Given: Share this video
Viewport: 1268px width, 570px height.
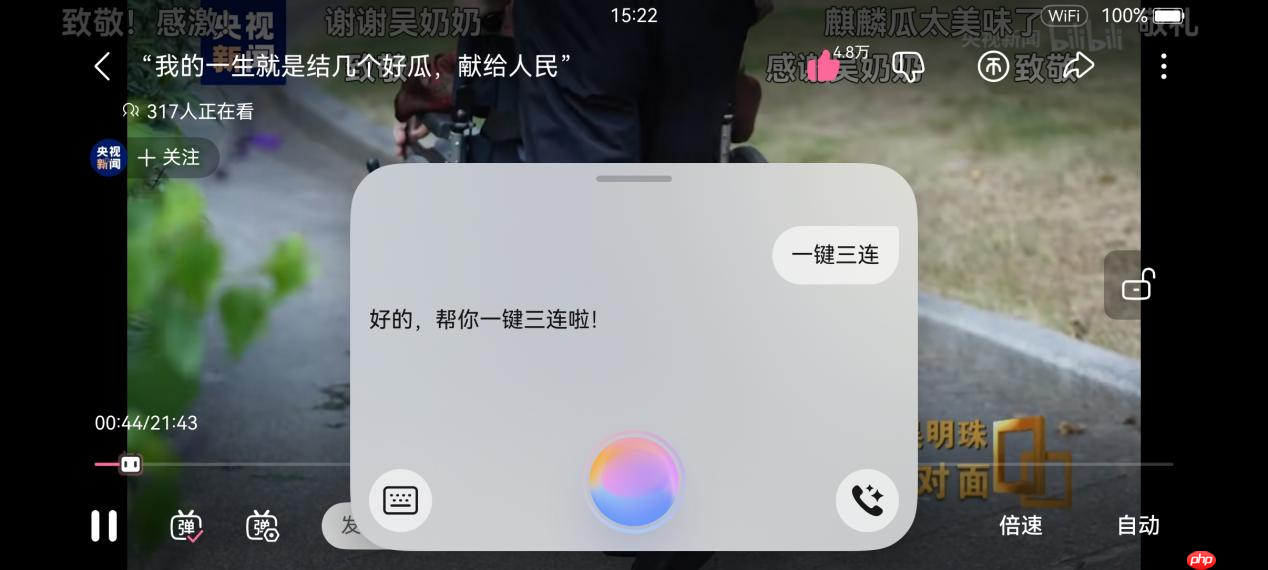Looking at the screenshot, I should 1079,67.
